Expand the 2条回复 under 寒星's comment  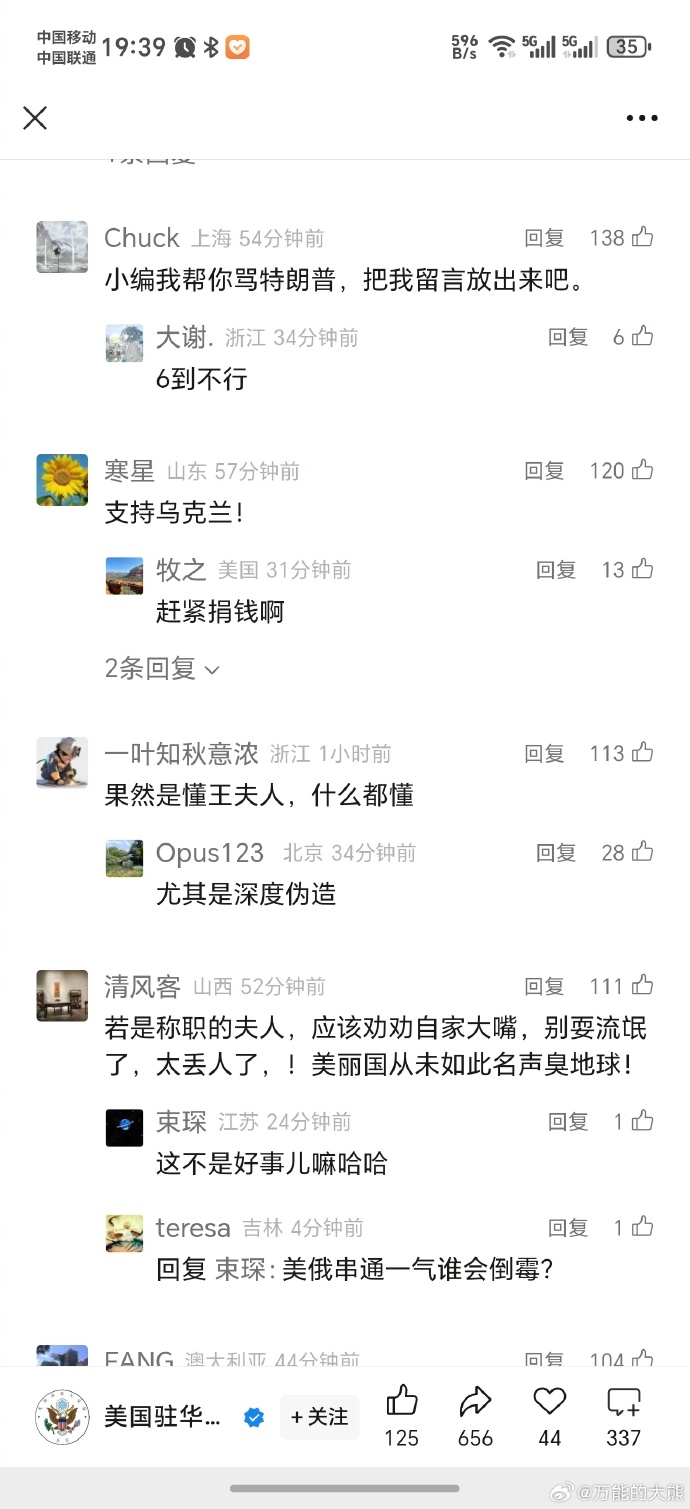coord(161,669)
